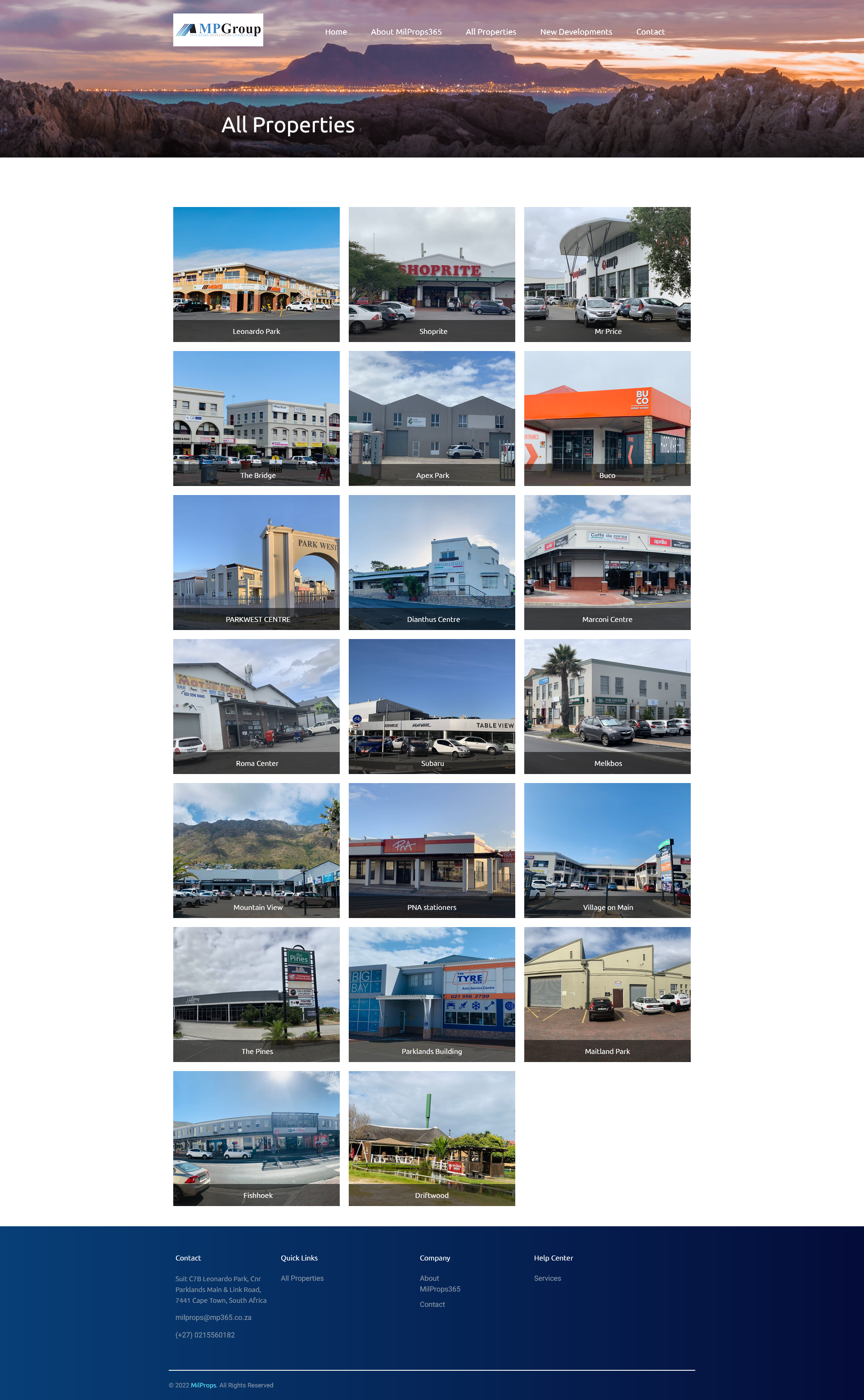View the Village on Main property
Image resolution: width=864 pixels, height=1400 pixels.
607,850
